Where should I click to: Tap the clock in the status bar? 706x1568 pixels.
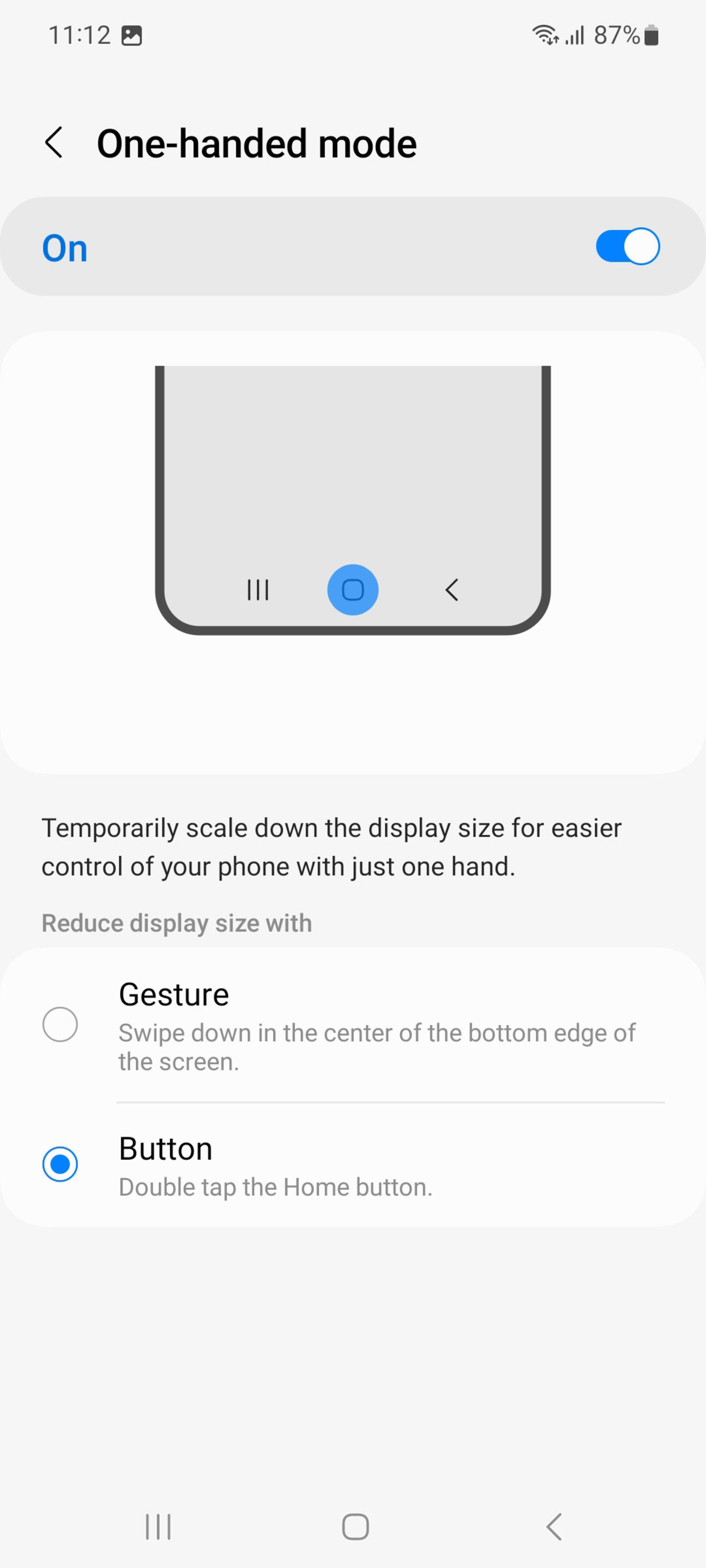click(x=80, y=35)
